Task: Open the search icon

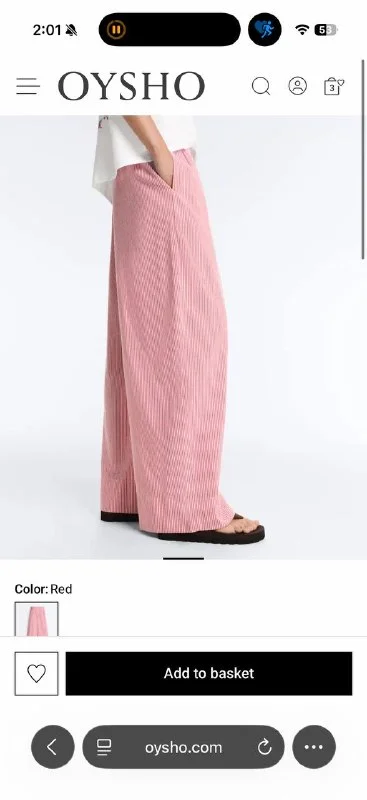Action: pos(261,86)
